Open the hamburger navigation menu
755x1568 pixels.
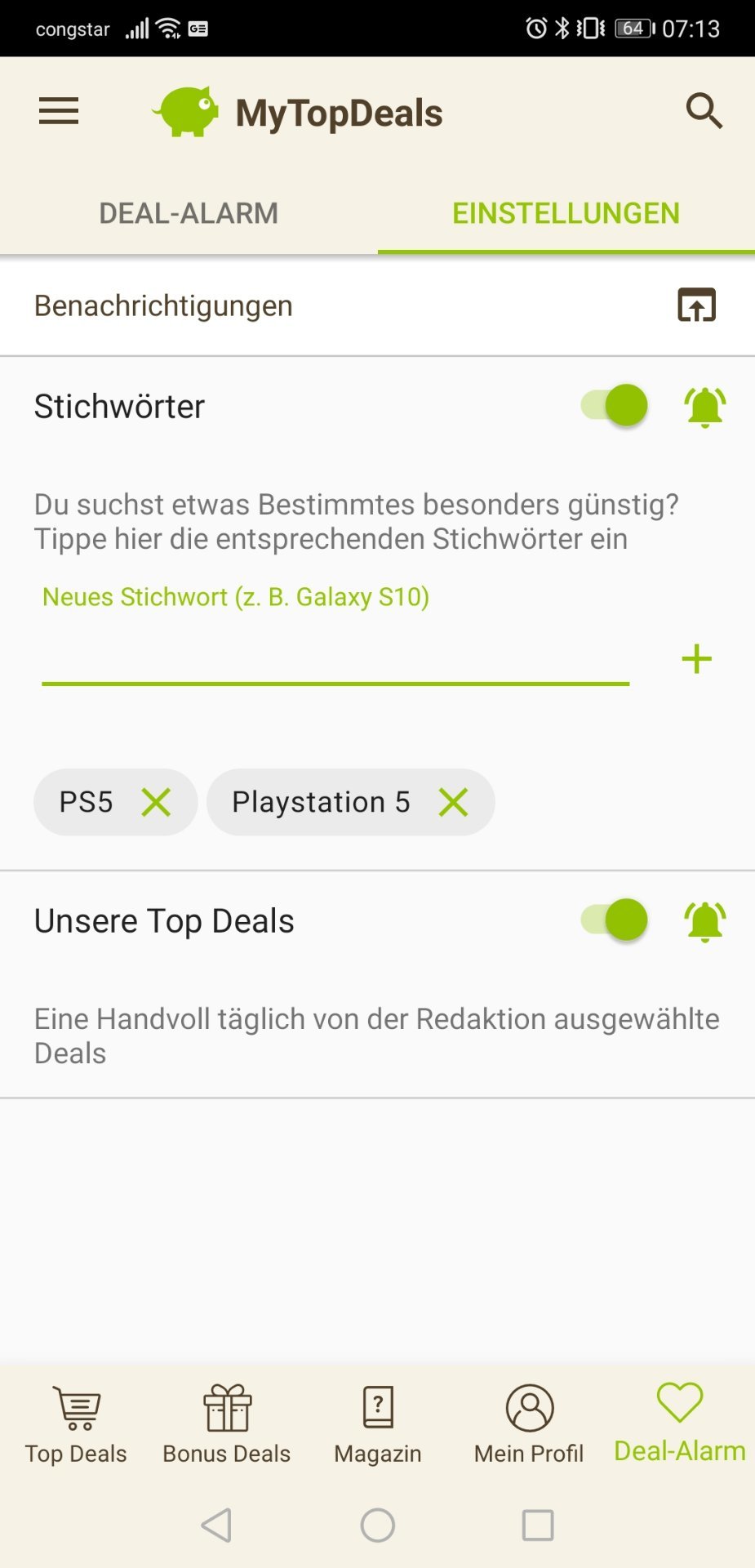[59, 111]
